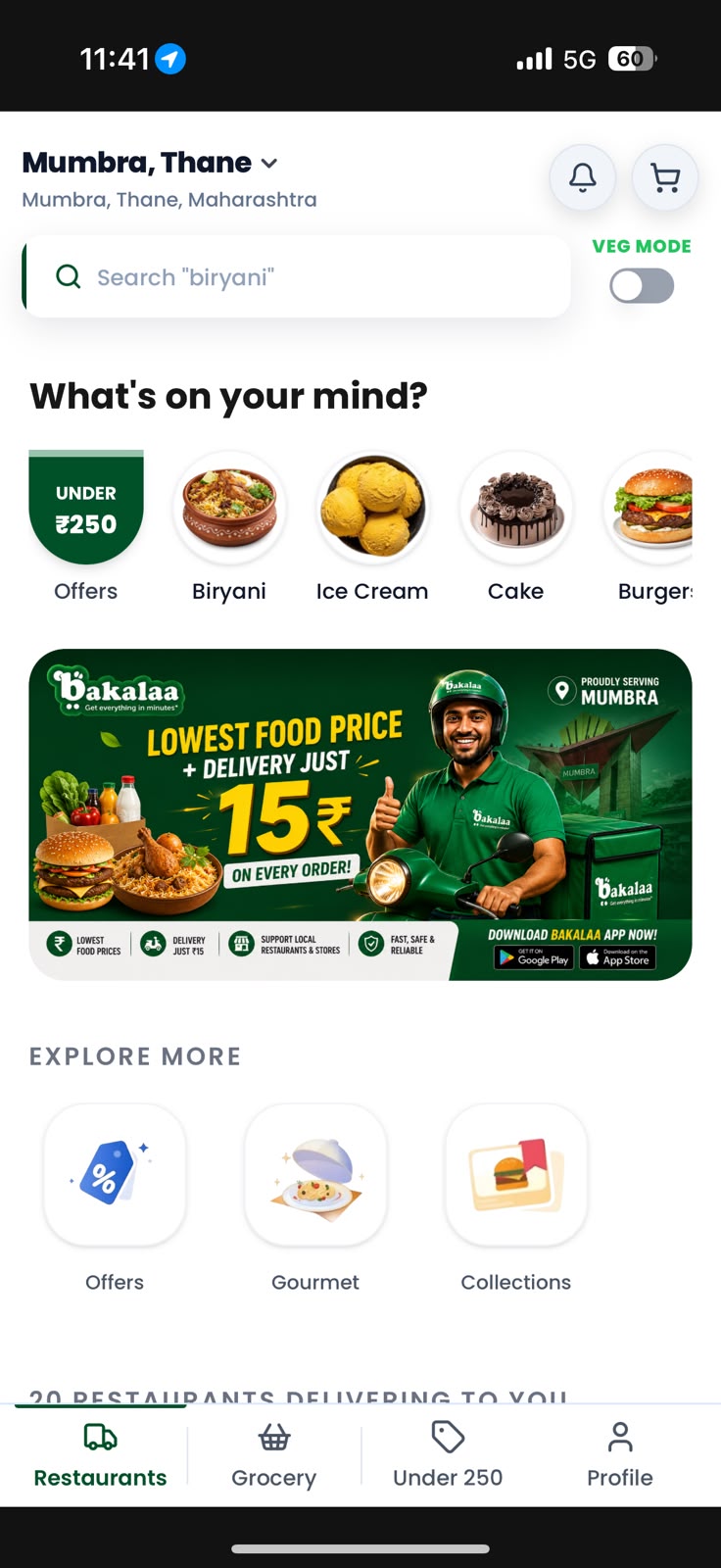The height and width of the screenshot is (1568, 721).
Task: Go to the Grocery tab
Action: [x=274, y=1456]
